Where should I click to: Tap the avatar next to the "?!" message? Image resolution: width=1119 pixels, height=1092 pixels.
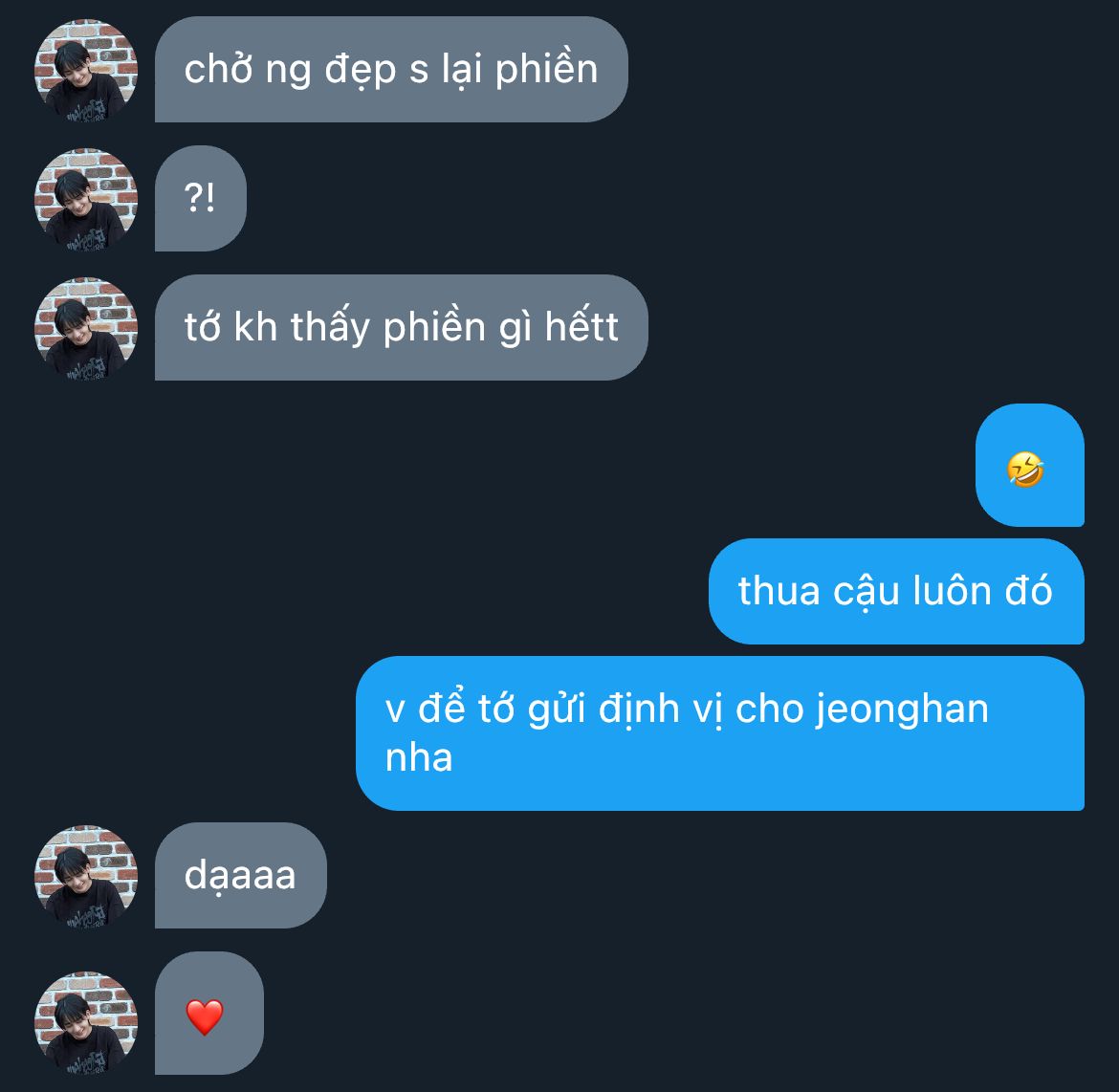(x=86, y=199)
